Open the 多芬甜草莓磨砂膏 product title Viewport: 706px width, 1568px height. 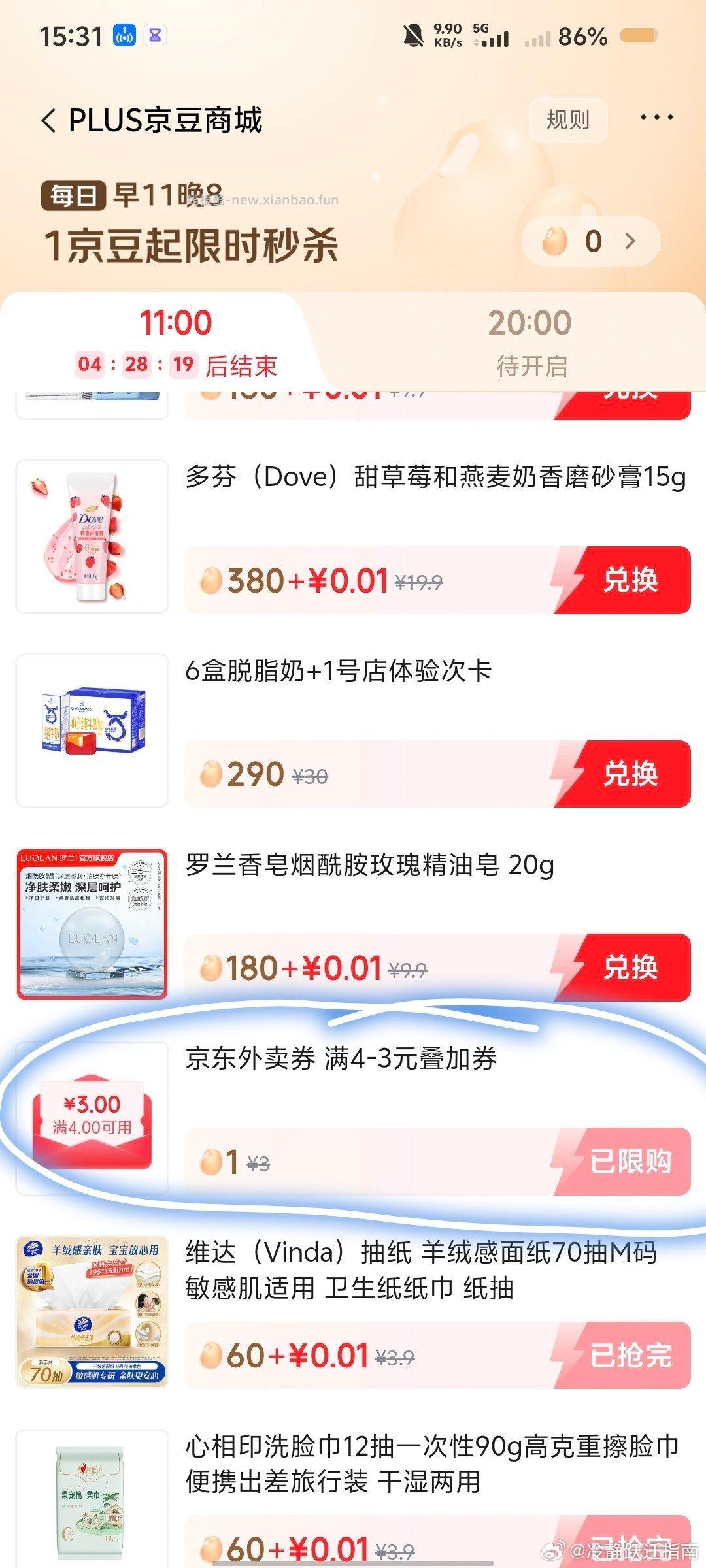431,479
